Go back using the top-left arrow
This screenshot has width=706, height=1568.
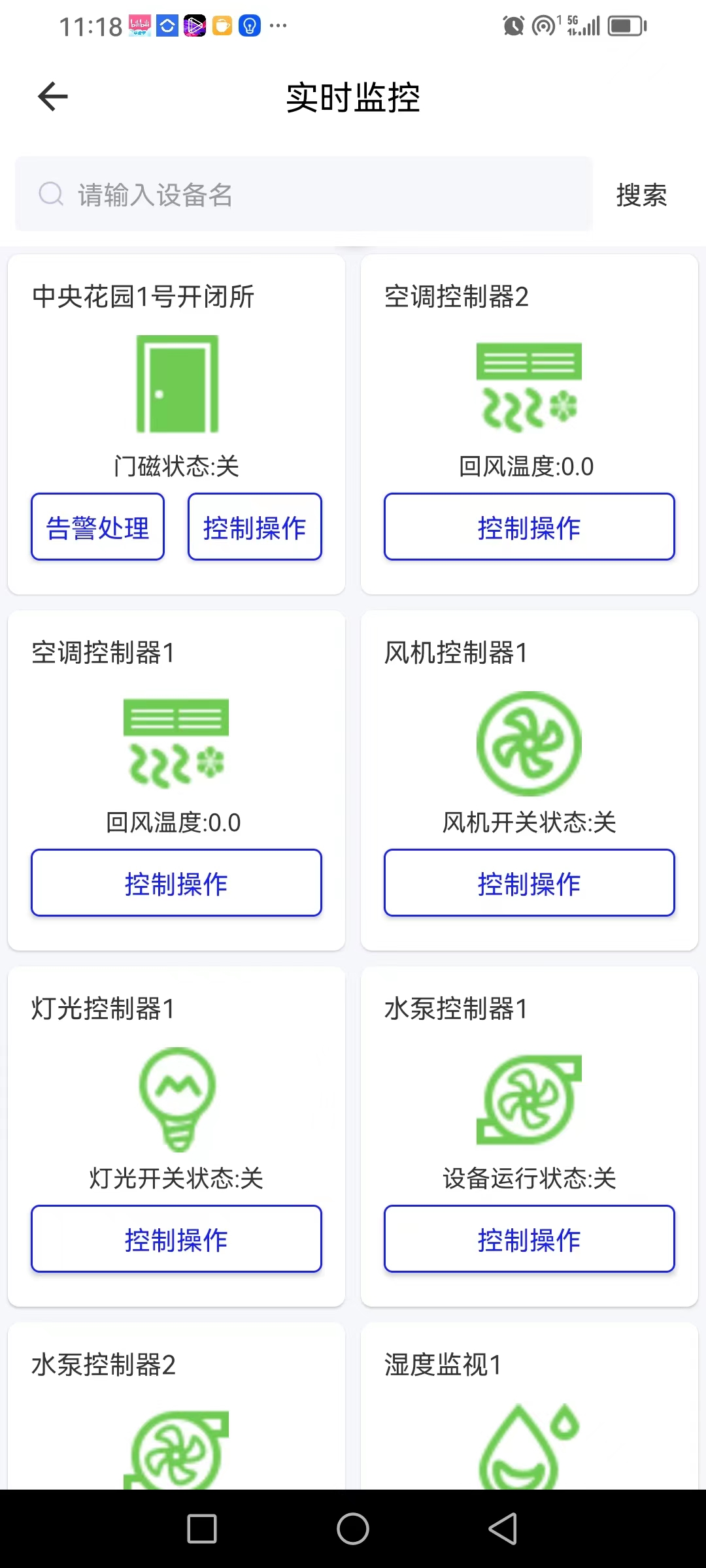tap(53, 97)
